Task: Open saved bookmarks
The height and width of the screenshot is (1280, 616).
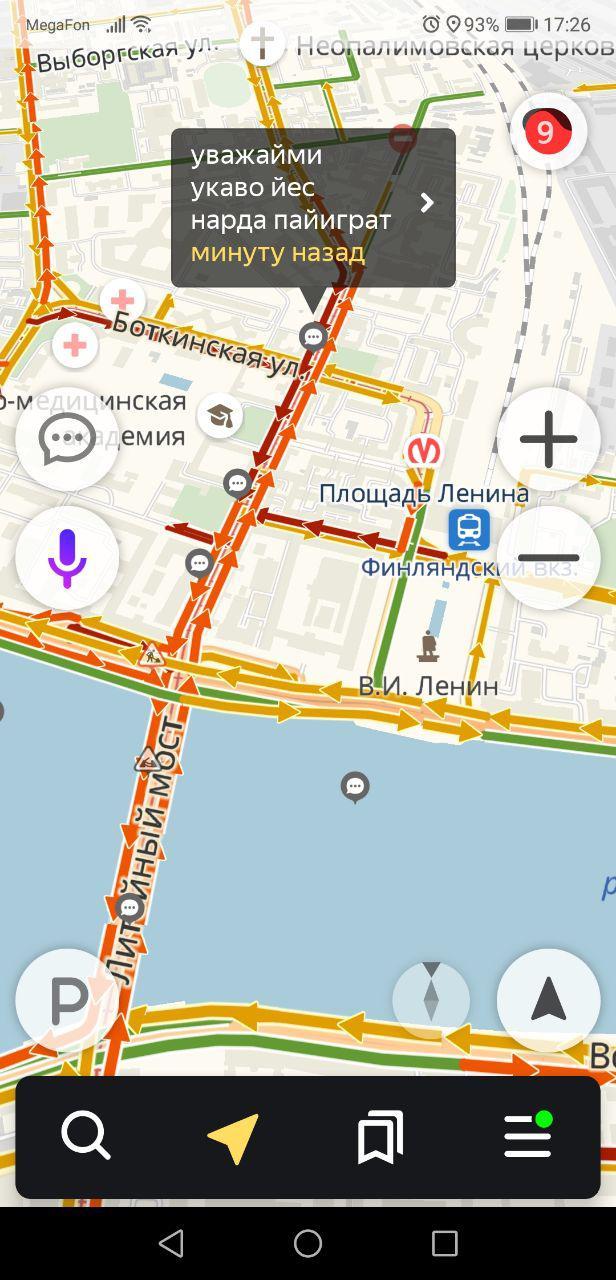Action: [381, 1137]
